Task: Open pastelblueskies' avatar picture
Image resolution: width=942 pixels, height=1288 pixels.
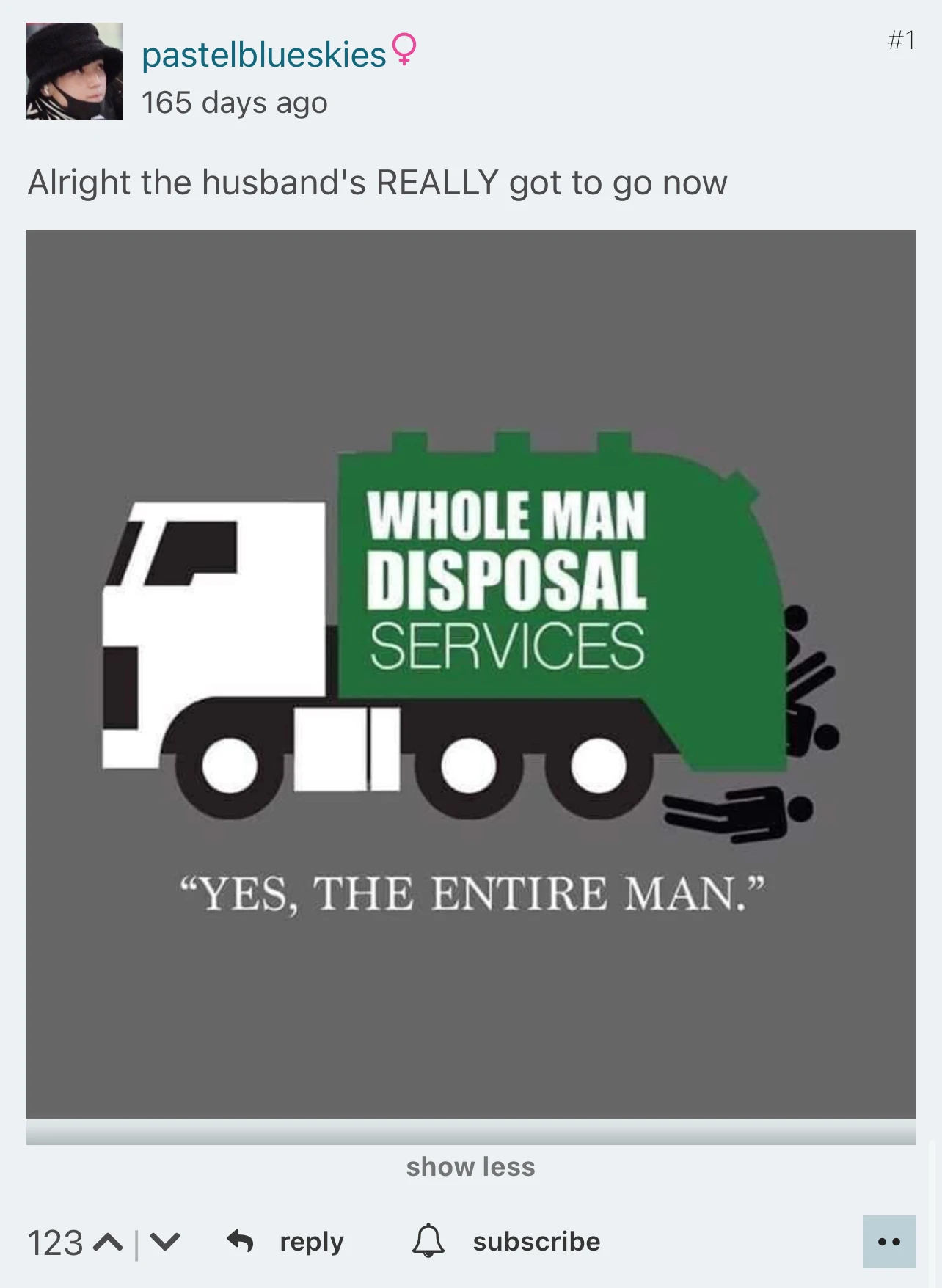Action: [x=75, y=71]
